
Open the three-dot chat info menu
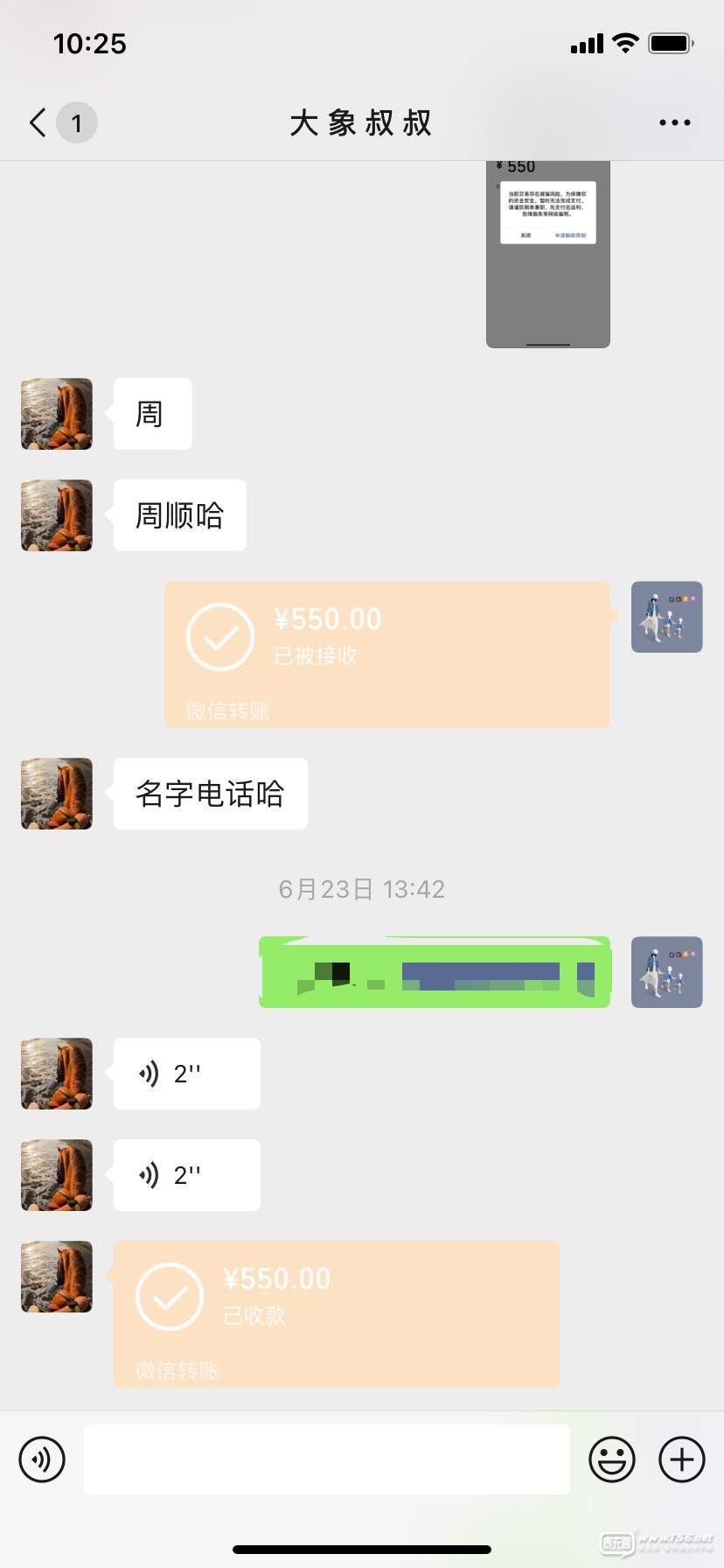(x=674, y=122)
